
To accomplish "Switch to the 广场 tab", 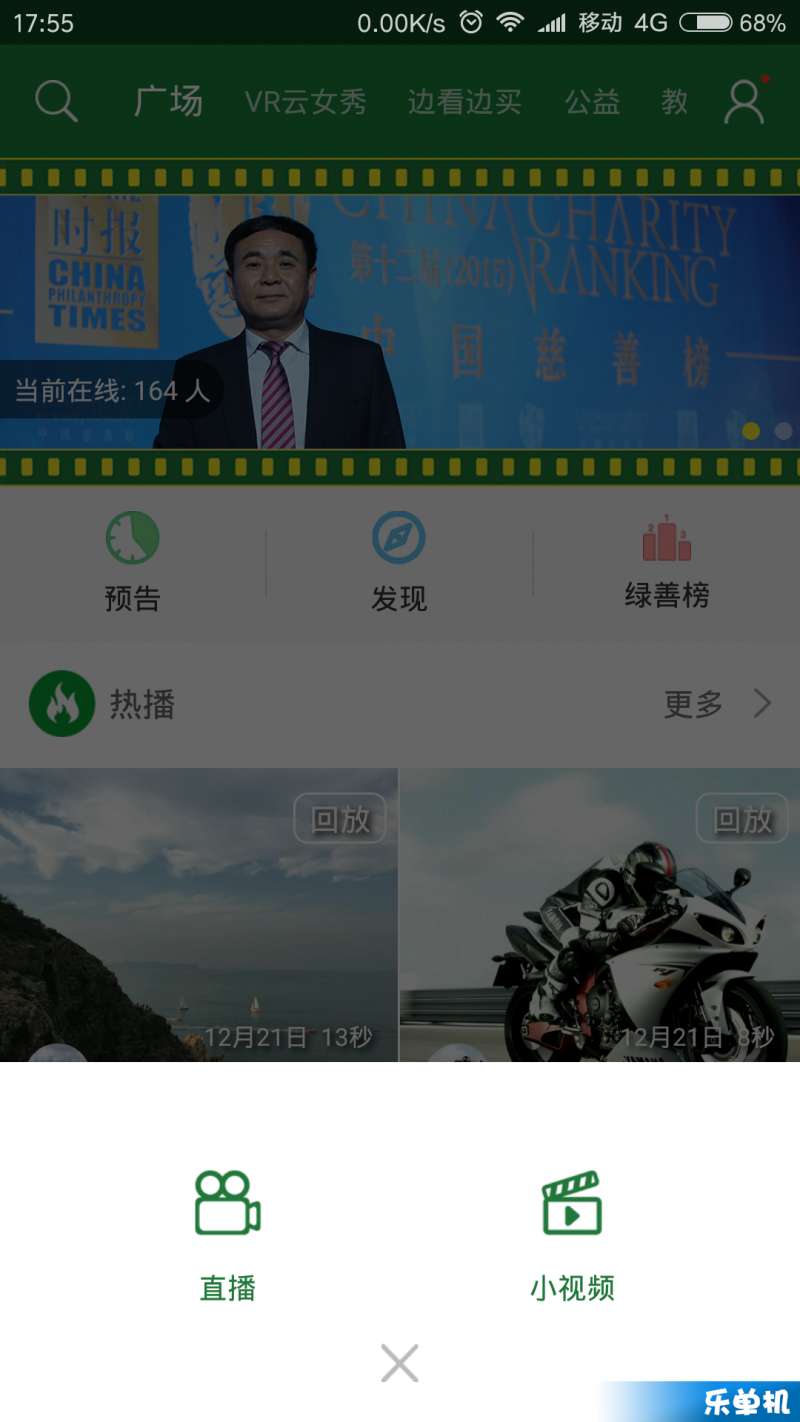I will [168, 101].
